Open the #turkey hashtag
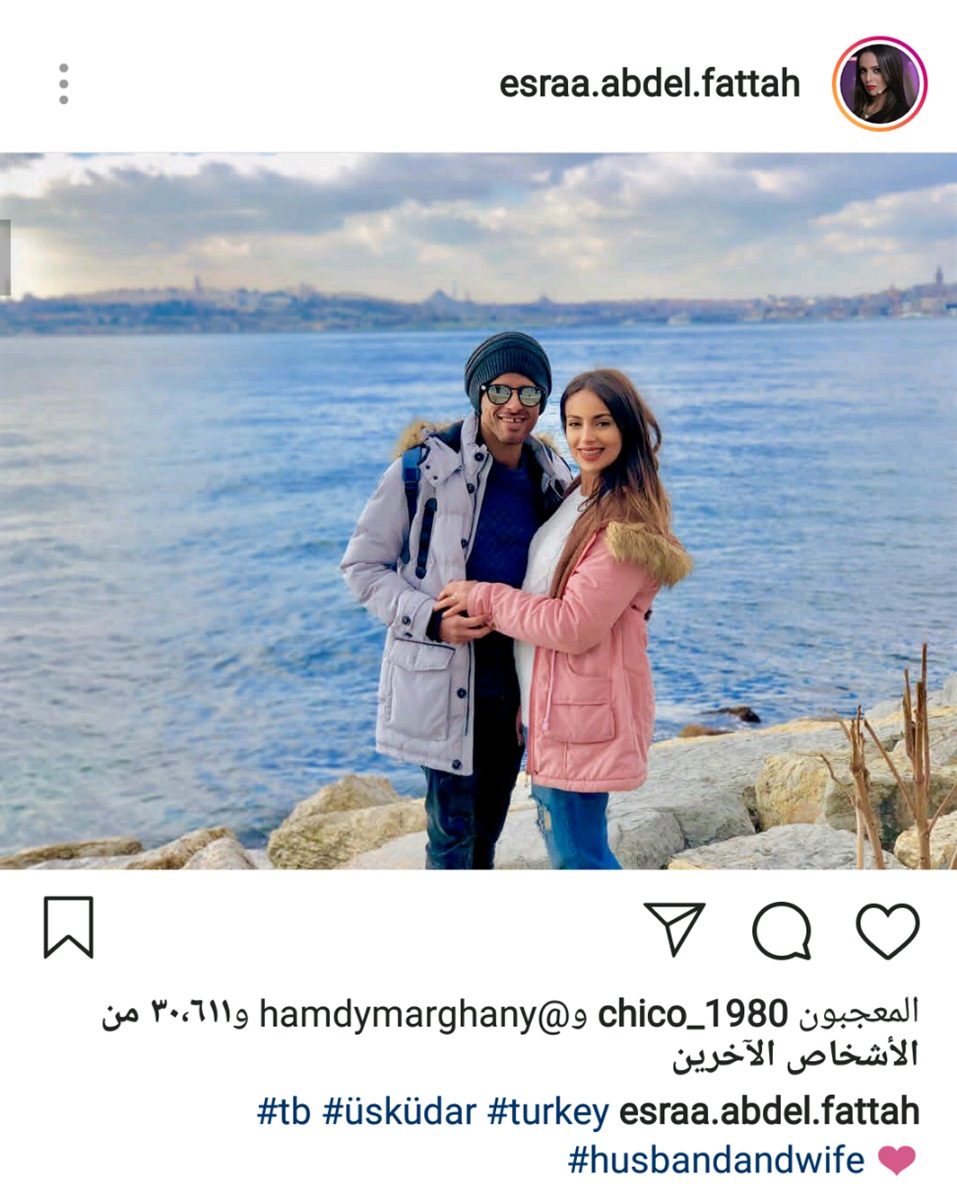This screenshot has height=1200, width=957. tap(548, 1112)
